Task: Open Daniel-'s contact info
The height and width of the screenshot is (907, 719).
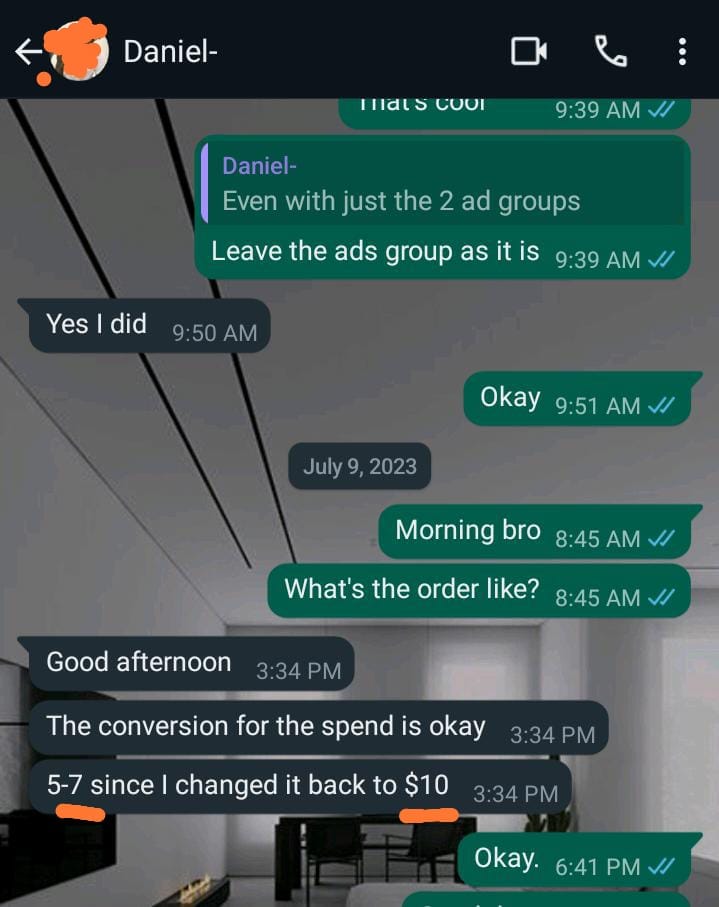Action: click(170, 50)
